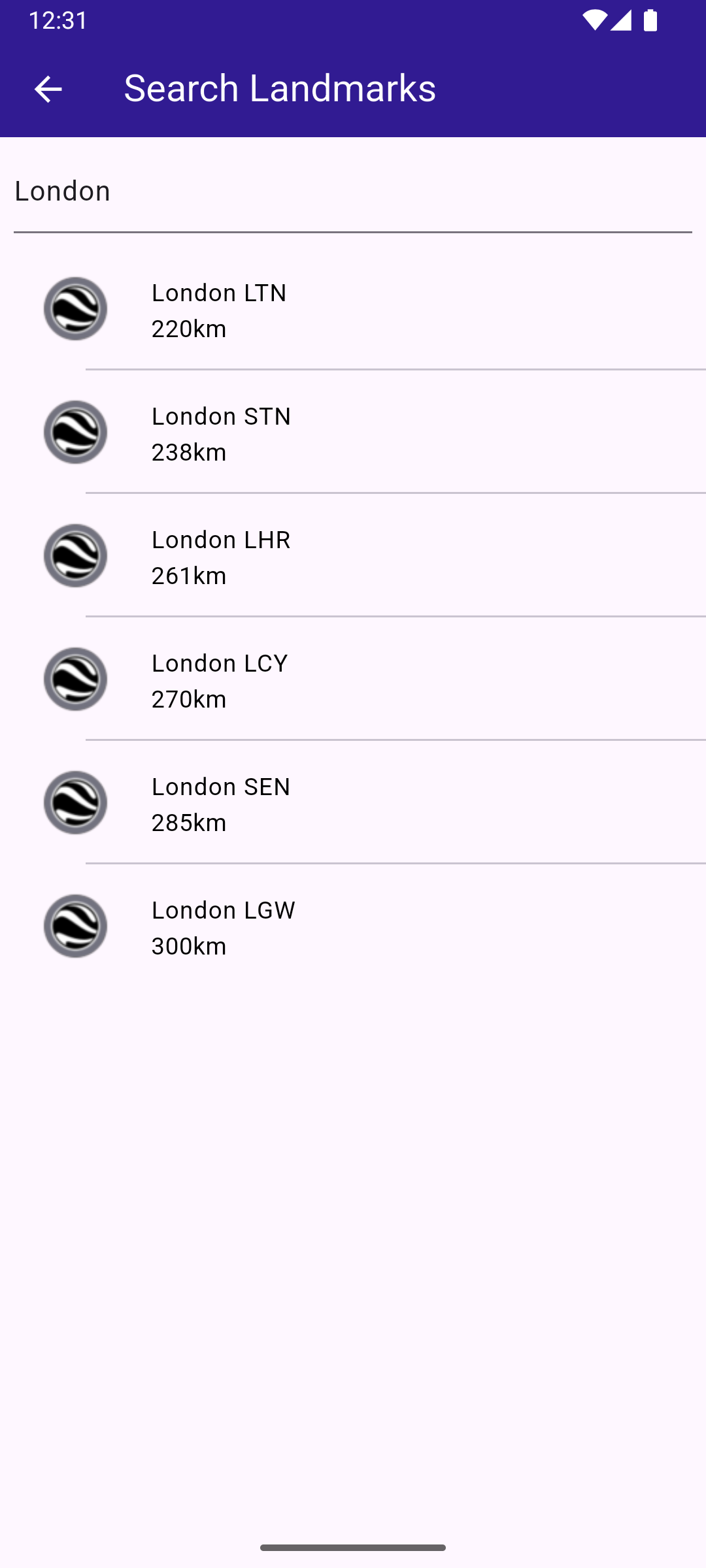
Task: Select the London SEN result
Action: [353, 803]
